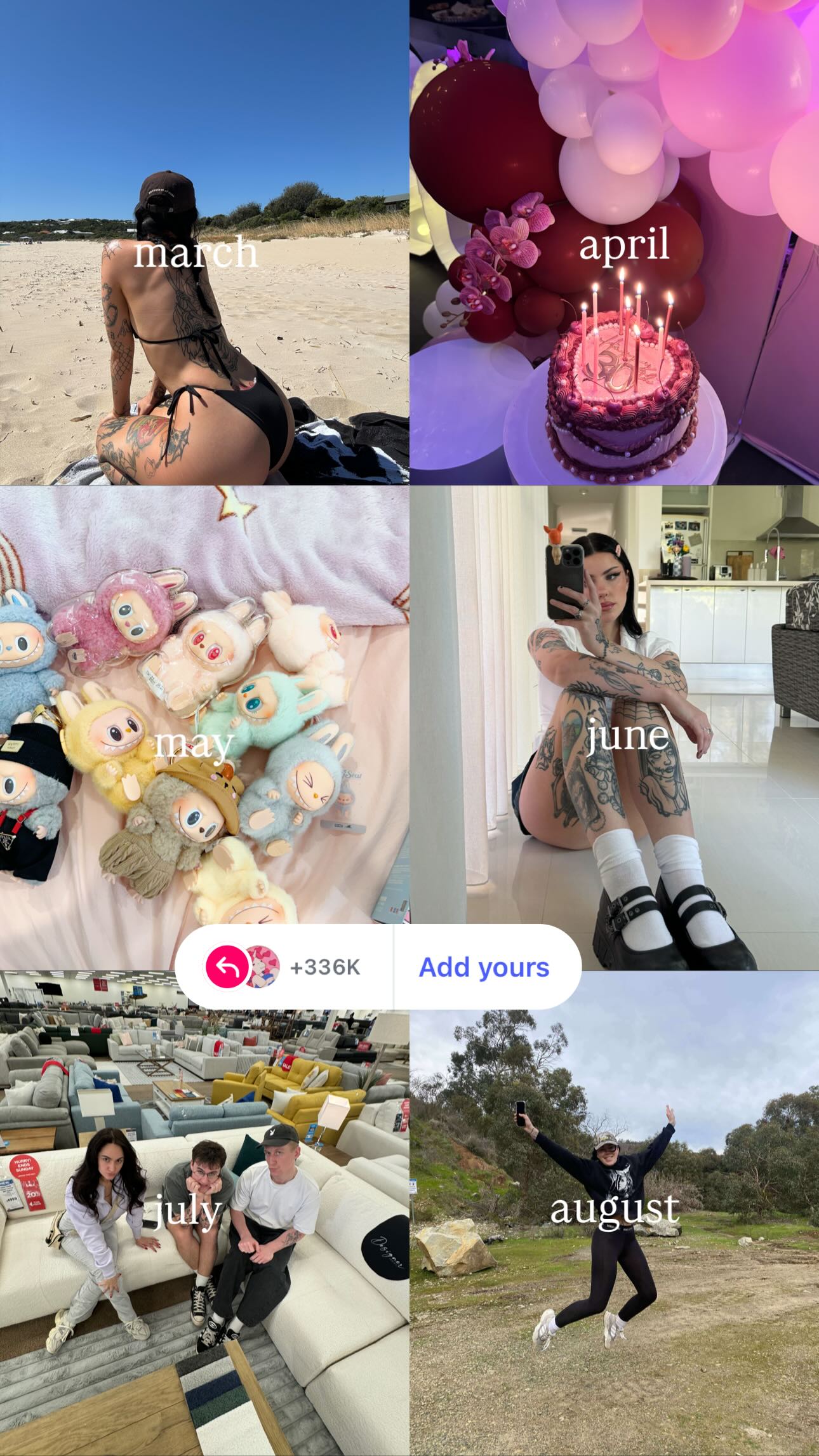
Task: Tap the august caption text
Action: [x=615, y=1210]
